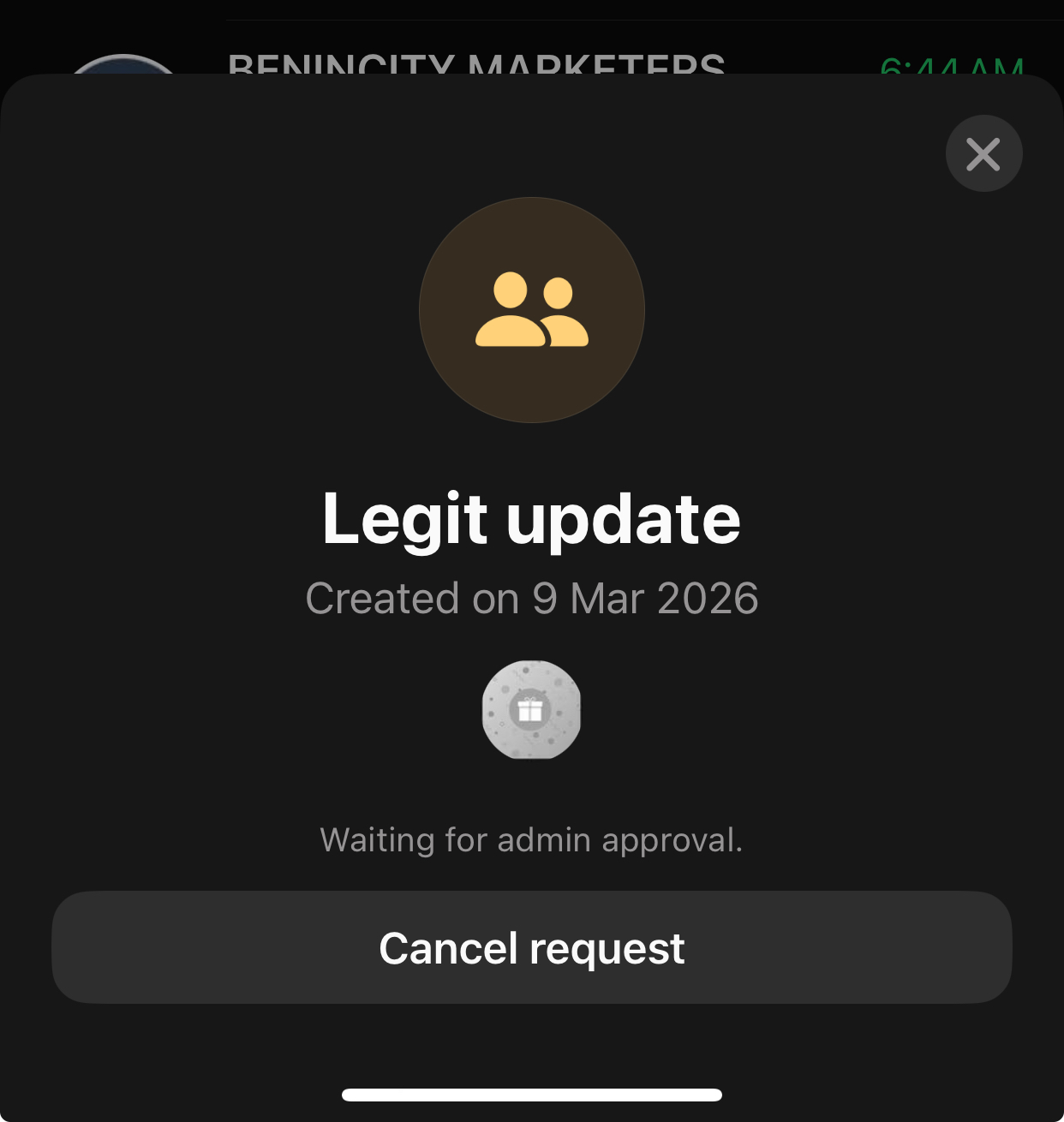The height and width of the screenshot is (1122, 1064).
Task: Cancel the join request
Action: pos(531,947)
